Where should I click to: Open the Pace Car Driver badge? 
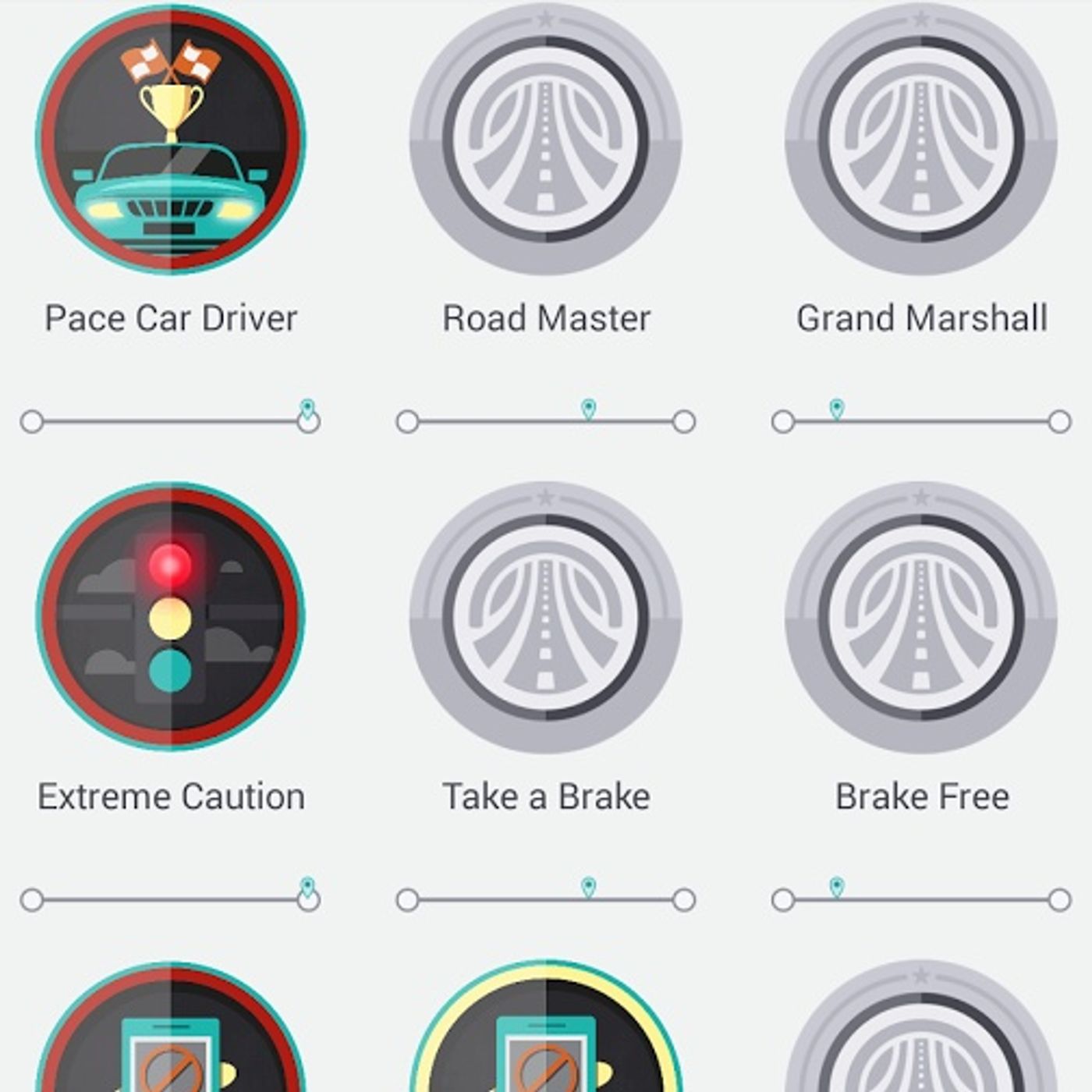pos(171,140)
